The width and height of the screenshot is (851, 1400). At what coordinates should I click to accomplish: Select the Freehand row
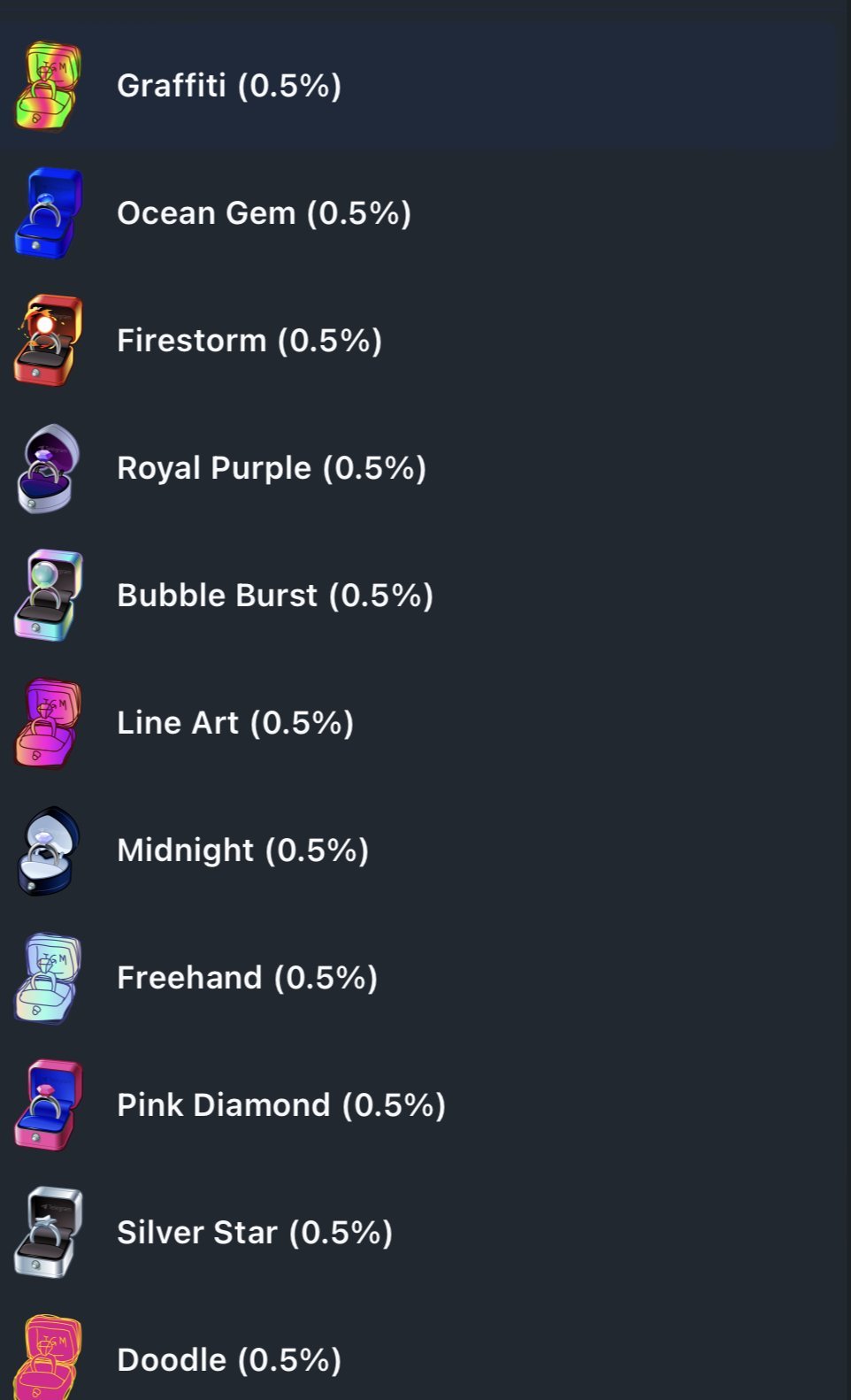[x=425, y=978]
